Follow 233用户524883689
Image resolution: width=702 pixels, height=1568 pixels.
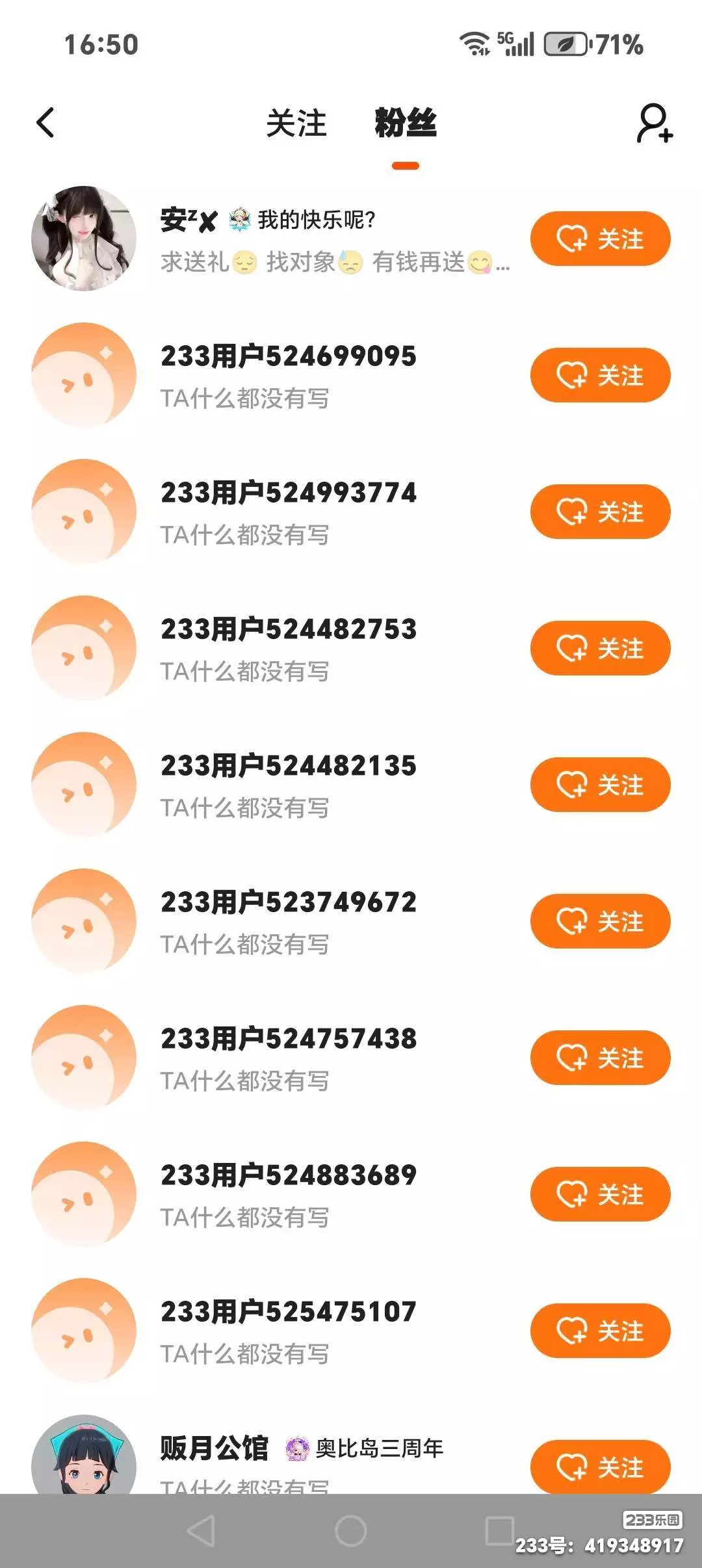tap(600, 1194)
